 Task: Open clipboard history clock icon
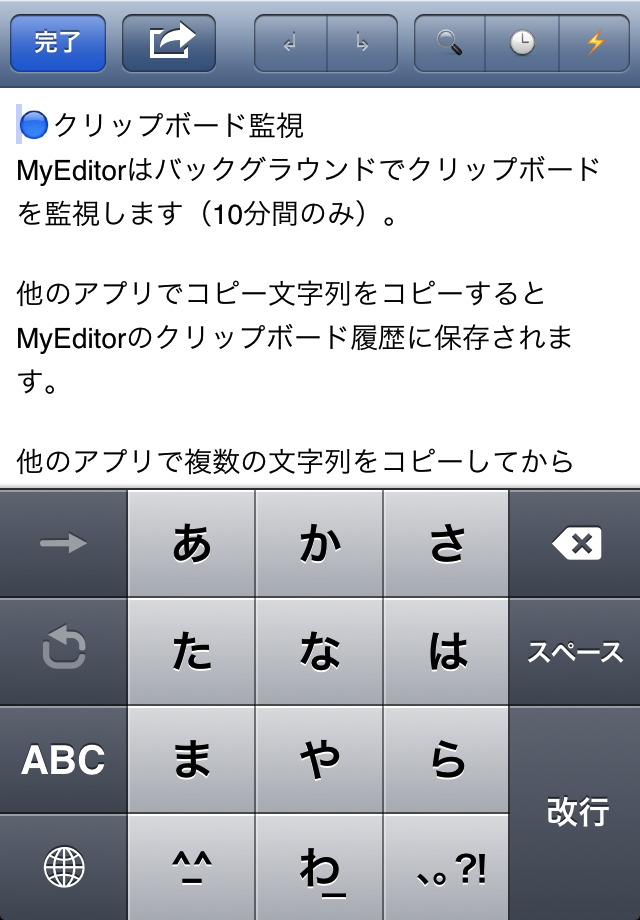tap(522, 43)
